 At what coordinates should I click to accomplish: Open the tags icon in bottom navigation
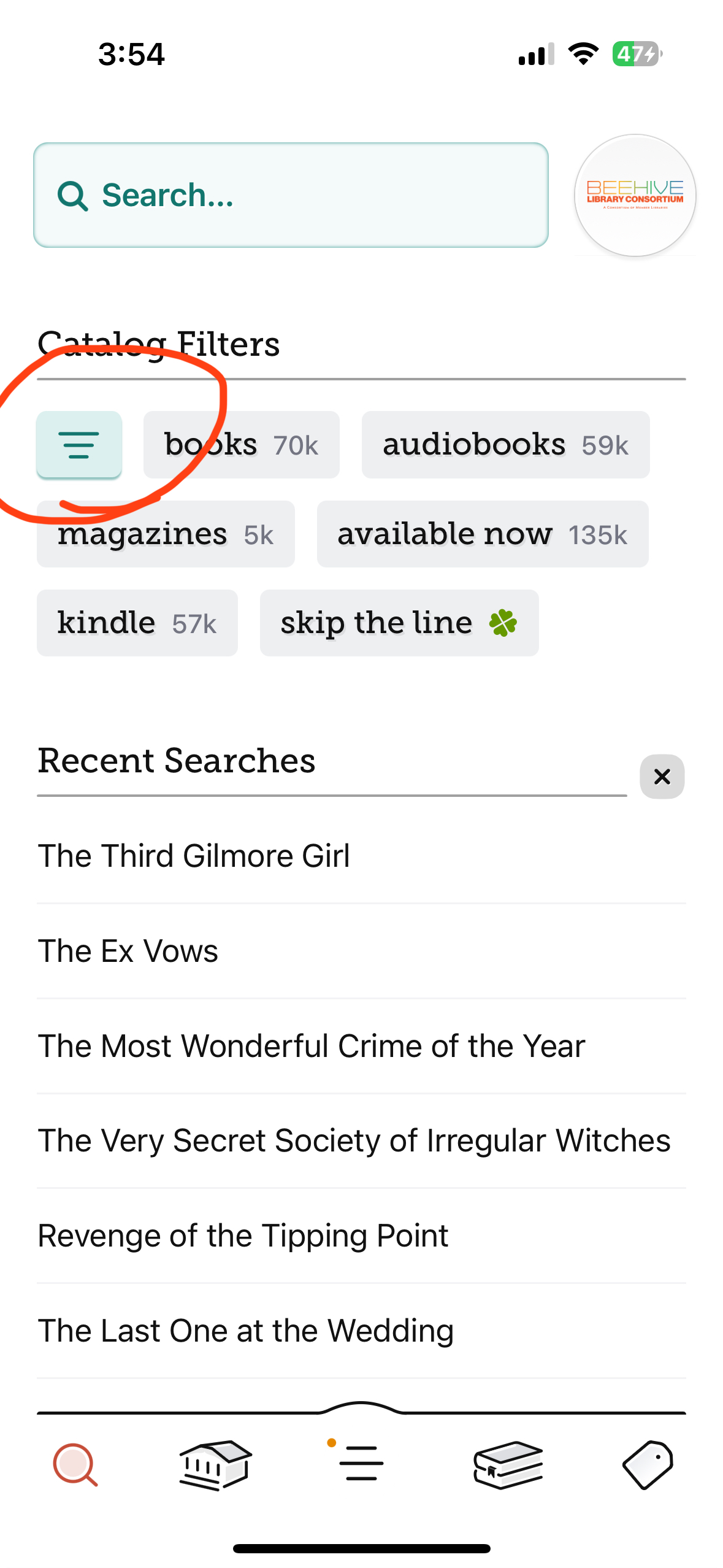648,1463
